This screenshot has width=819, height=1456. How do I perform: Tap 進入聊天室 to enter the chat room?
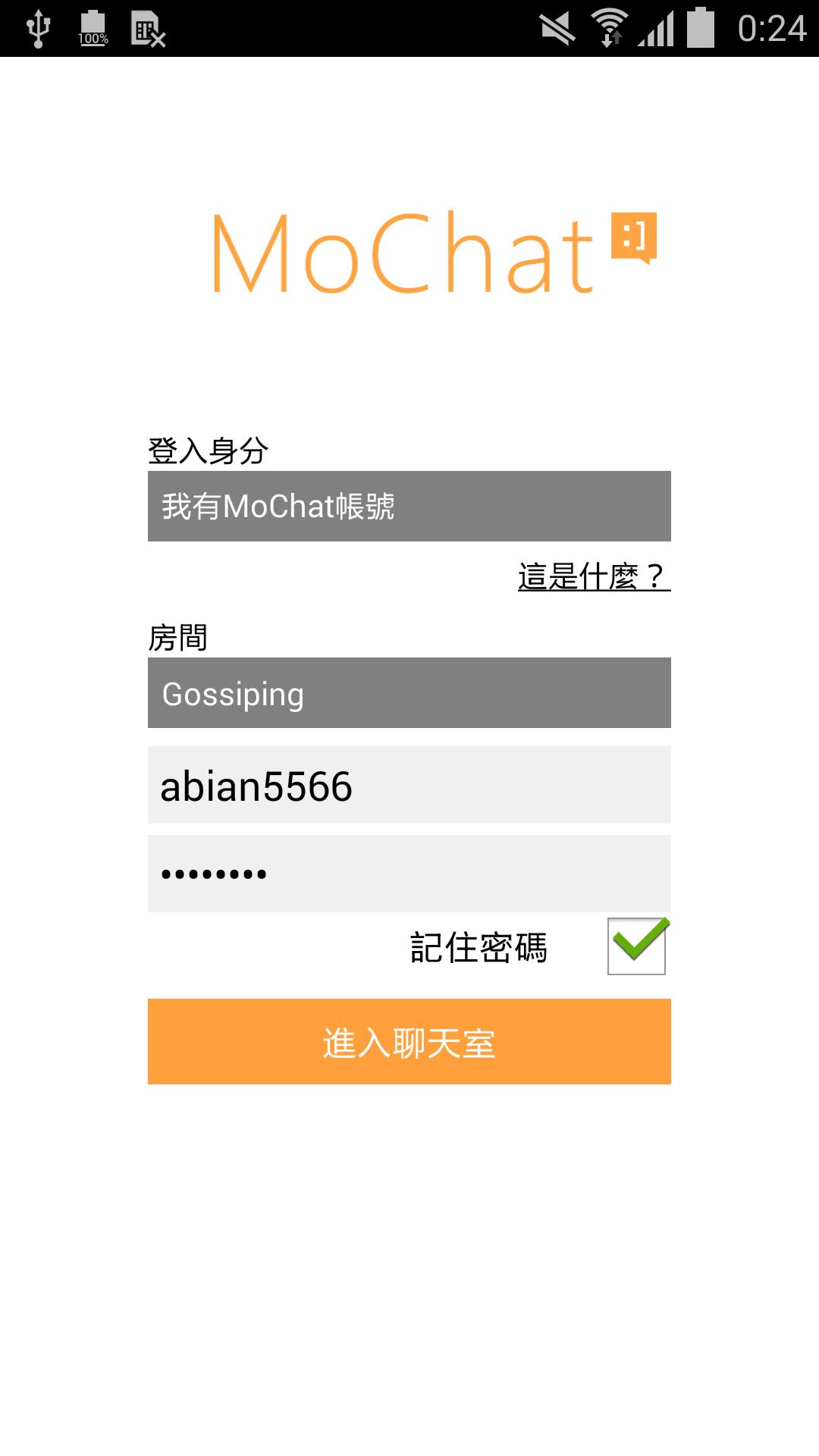click(x=409, y=1041)
